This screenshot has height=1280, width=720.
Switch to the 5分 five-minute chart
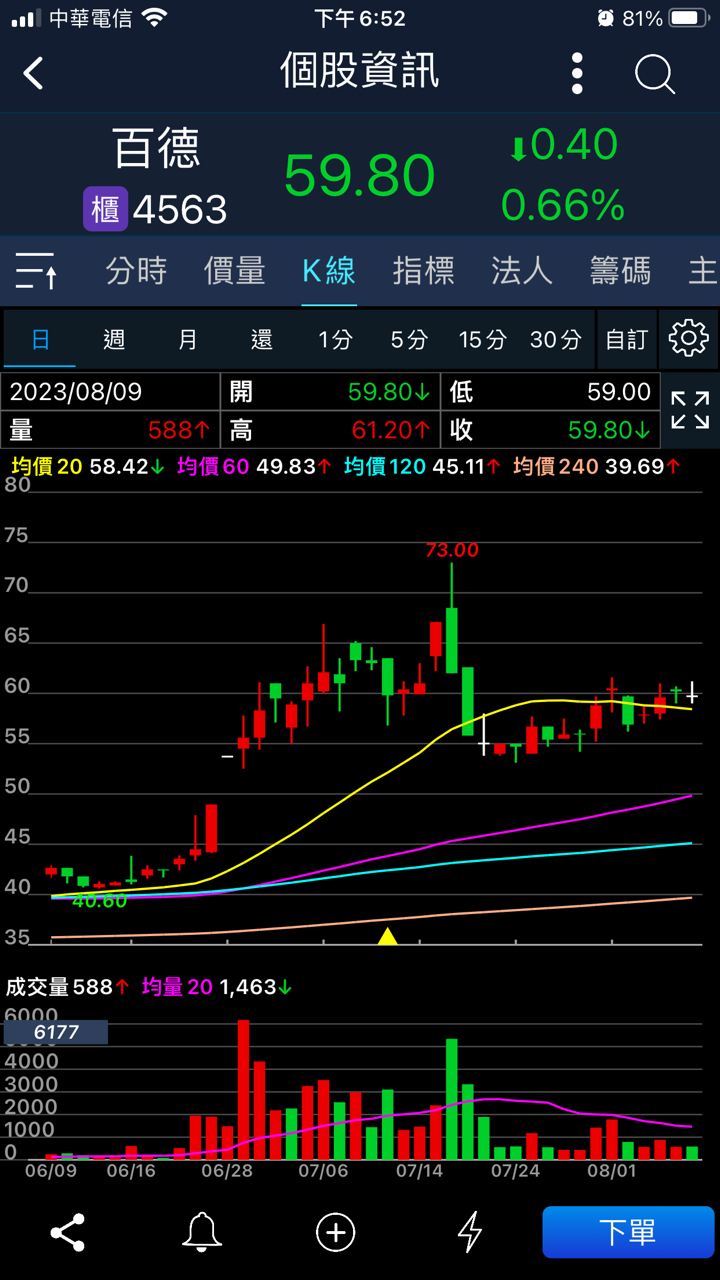(408, 339)
